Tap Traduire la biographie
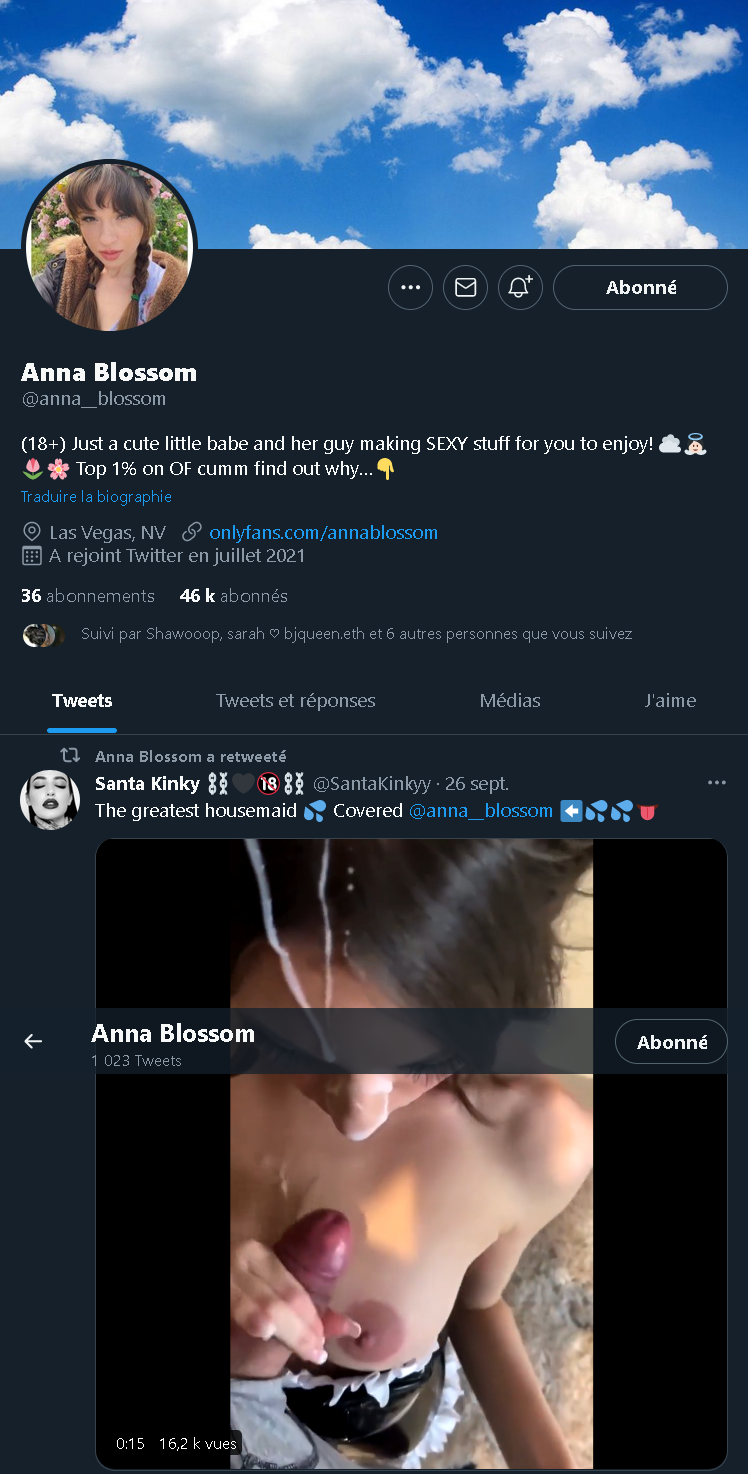Viewport: 748px width, 1474px height. pyautogui.click(x=96, y=497)
